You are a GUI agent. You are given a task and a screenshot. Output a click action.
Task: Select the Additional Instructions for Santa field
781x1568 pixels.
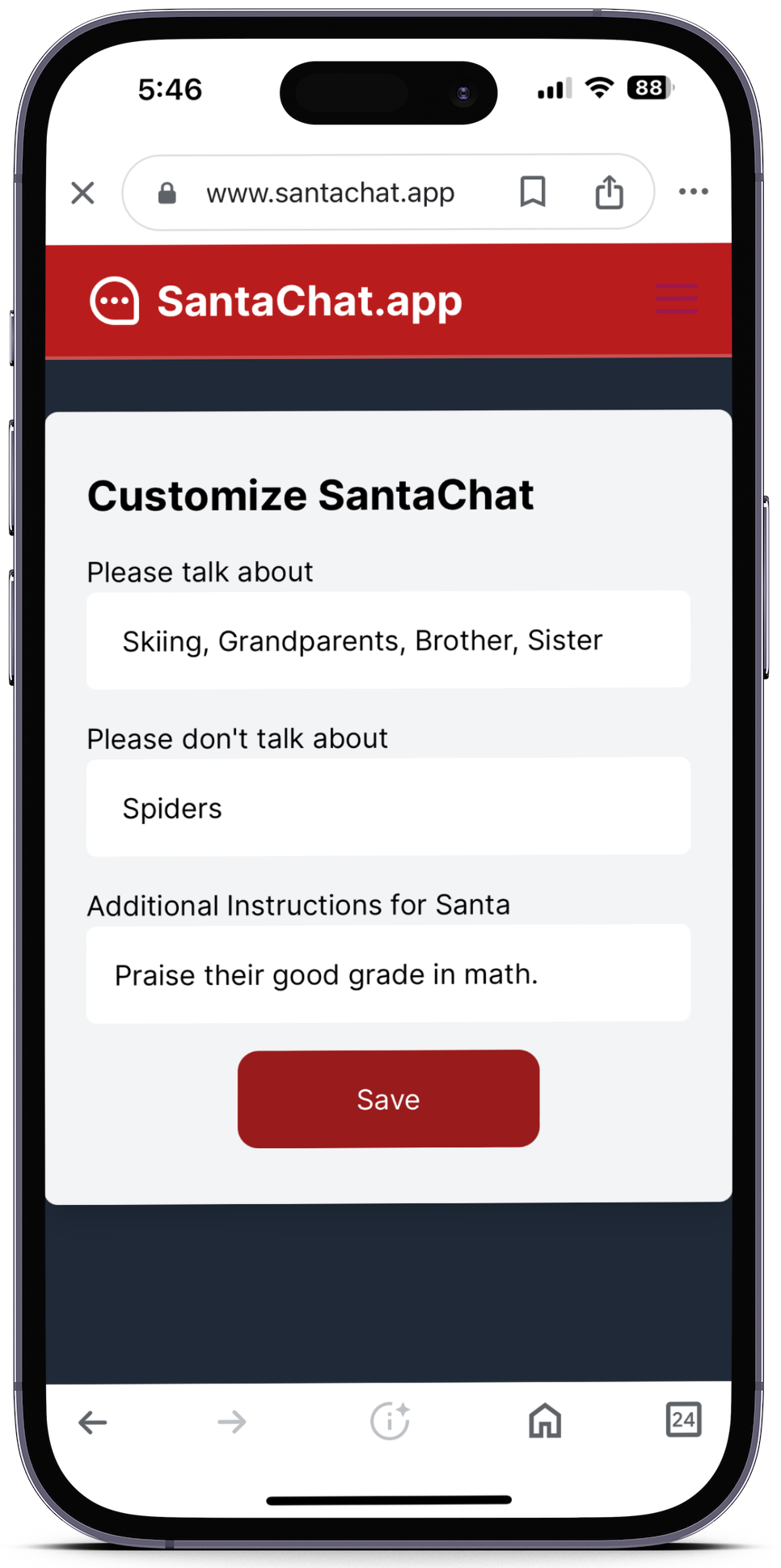pos(388,974)
